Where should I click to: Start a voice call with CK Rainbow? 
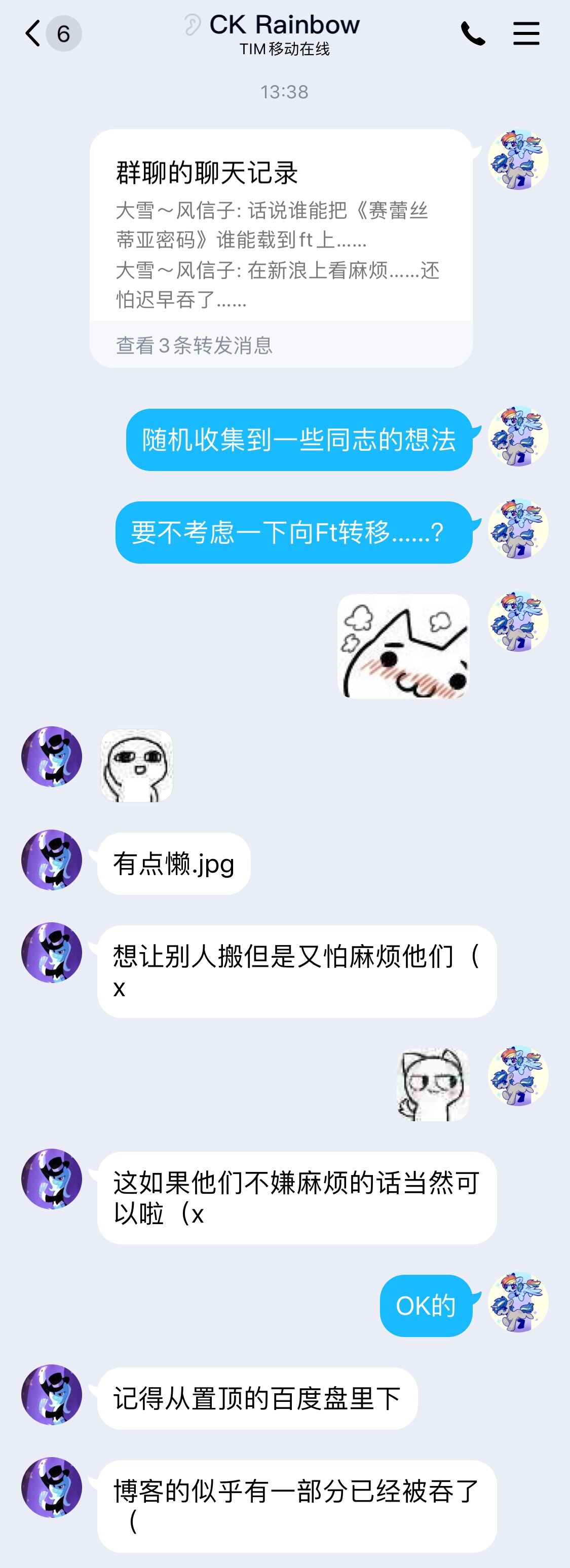point(473,33)
